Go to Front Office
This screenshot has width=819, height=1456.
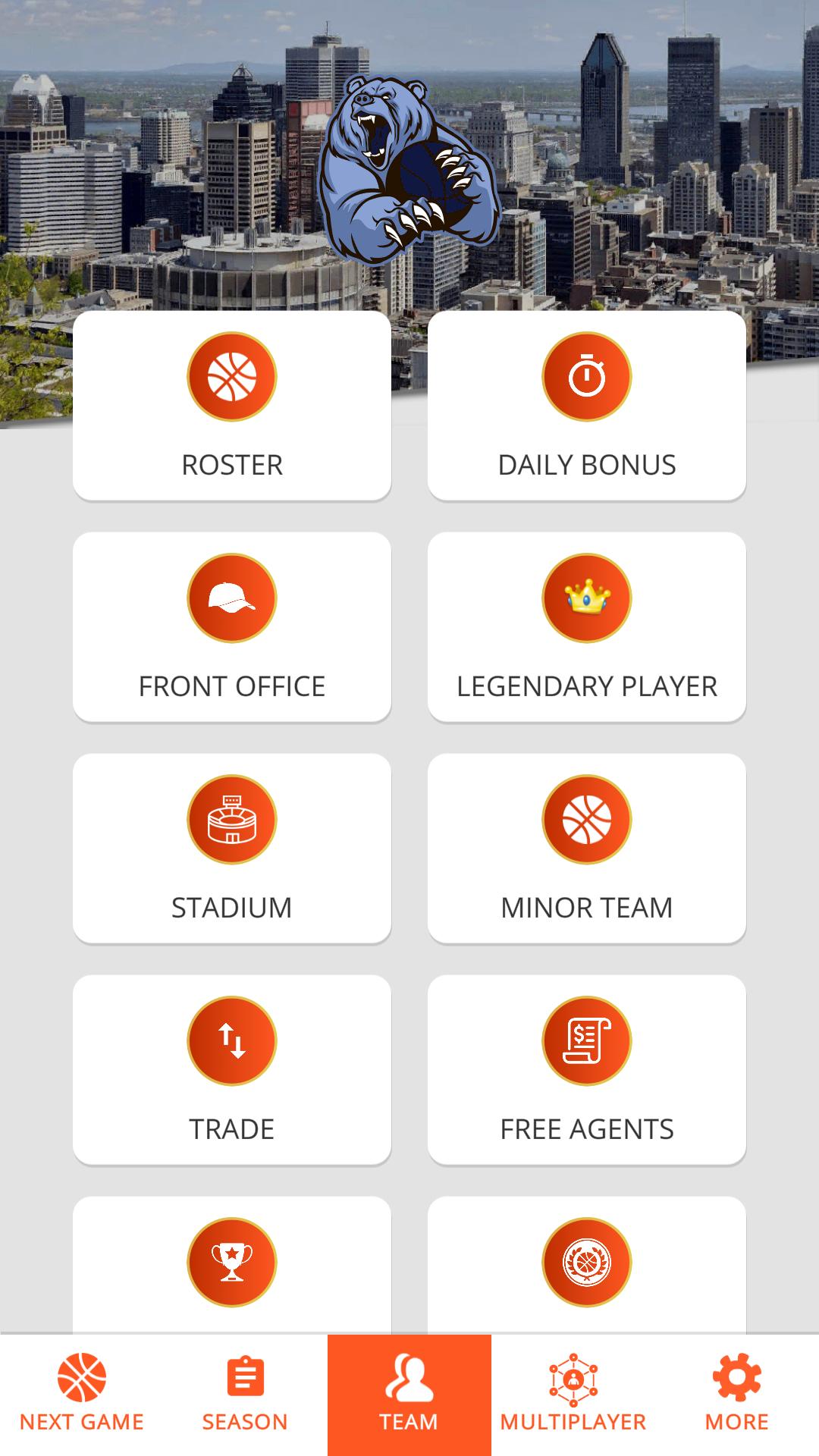[x=232, y=627]
